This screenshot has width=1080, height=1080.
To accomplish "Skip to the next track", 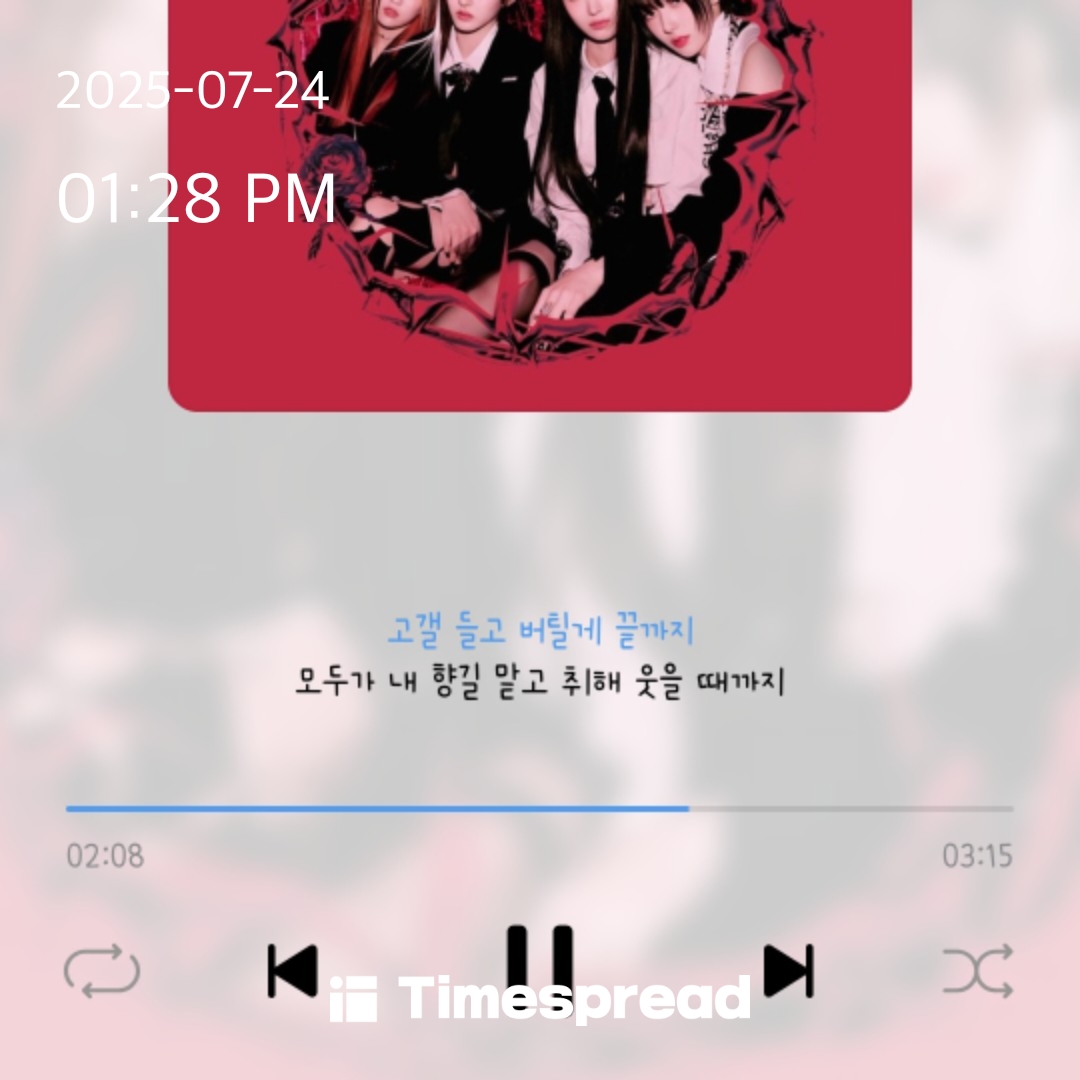I will tap(789, 970).
